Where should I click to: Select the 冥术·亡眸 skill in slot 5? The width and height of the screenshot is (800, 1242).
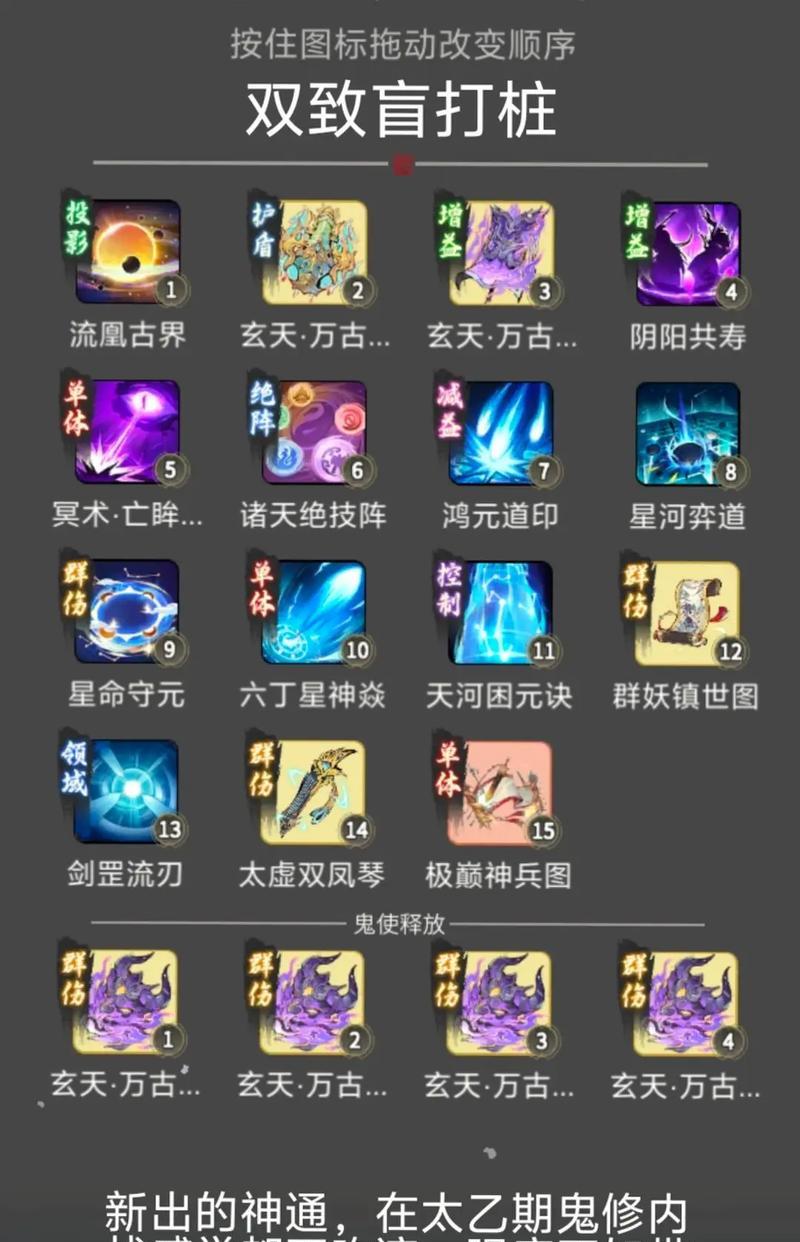[x=128, y=432]
